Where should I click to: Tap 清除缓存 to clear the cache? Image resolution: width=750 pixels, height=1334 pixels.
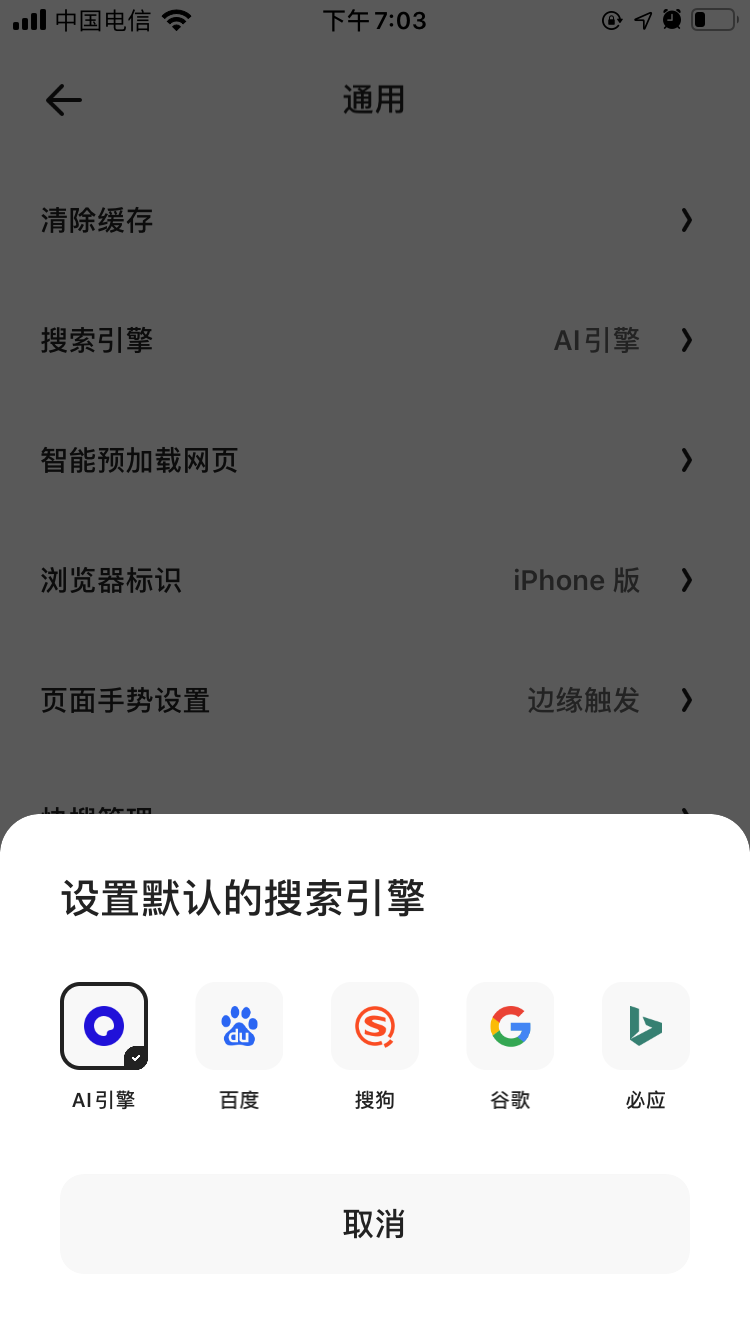click(97, 220)
